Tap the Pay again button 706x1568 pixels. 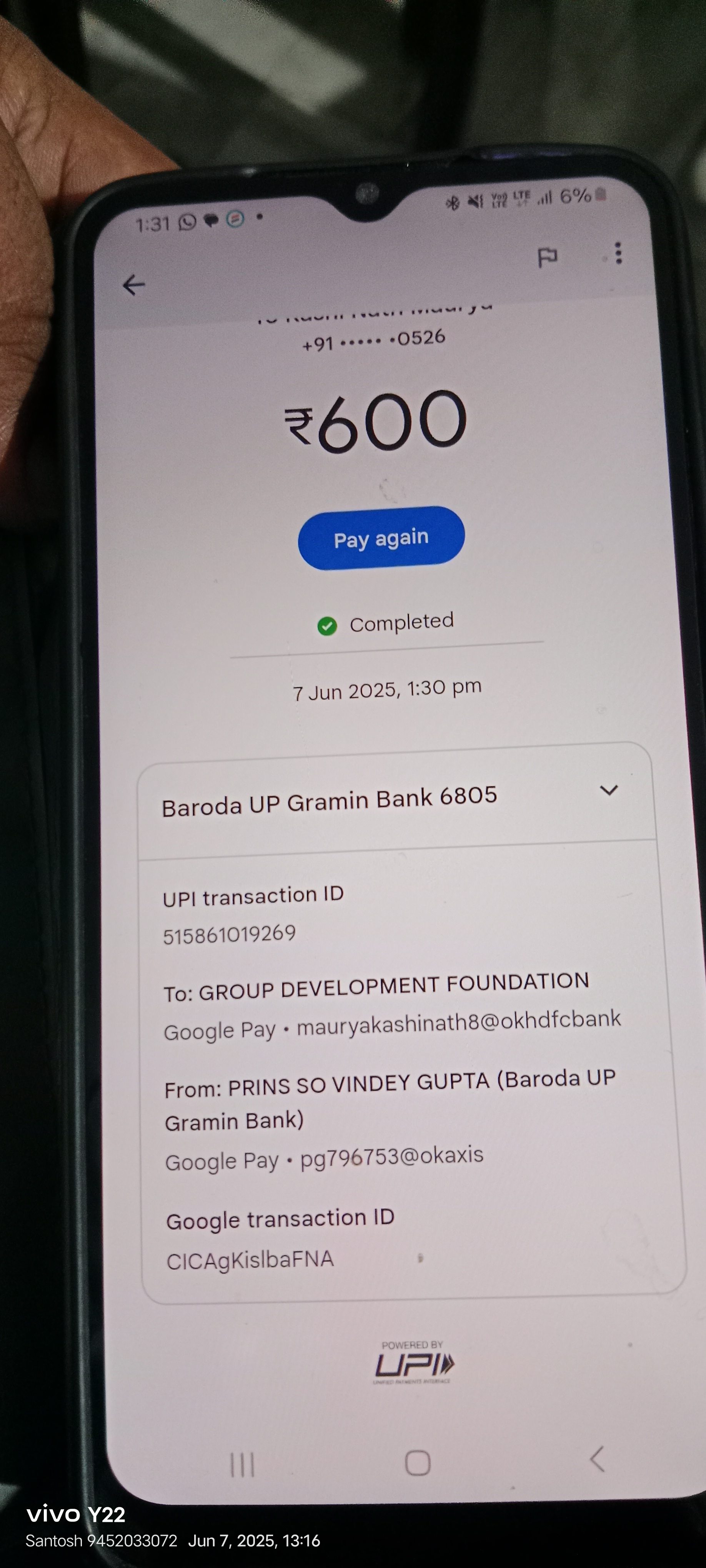pos(381,538)
